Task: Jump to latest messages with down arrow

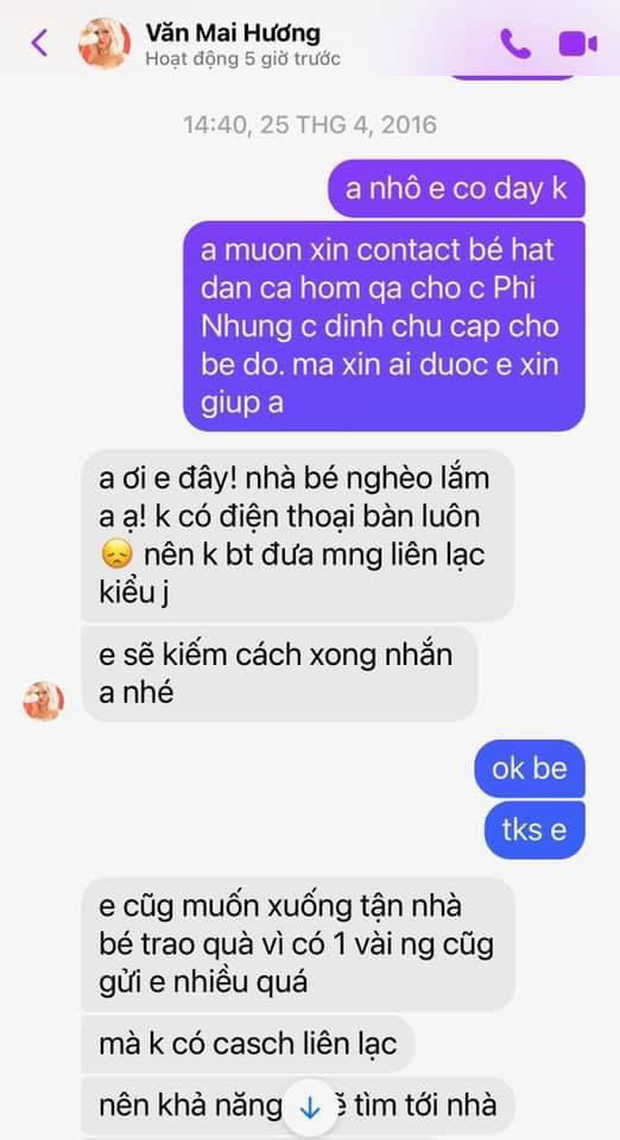Action: coord(310,1108)
